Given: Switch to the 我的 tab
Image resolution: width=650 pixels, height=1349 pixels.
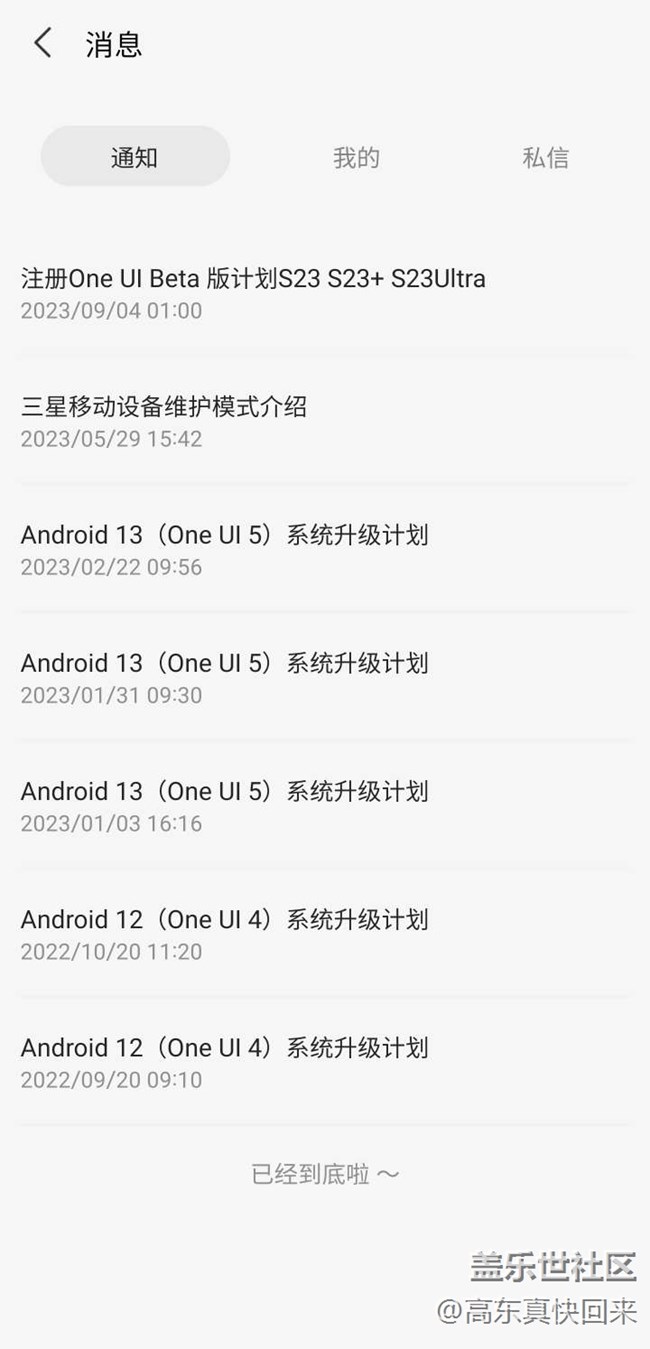Looking at the screenshot, I should point(356,157).
